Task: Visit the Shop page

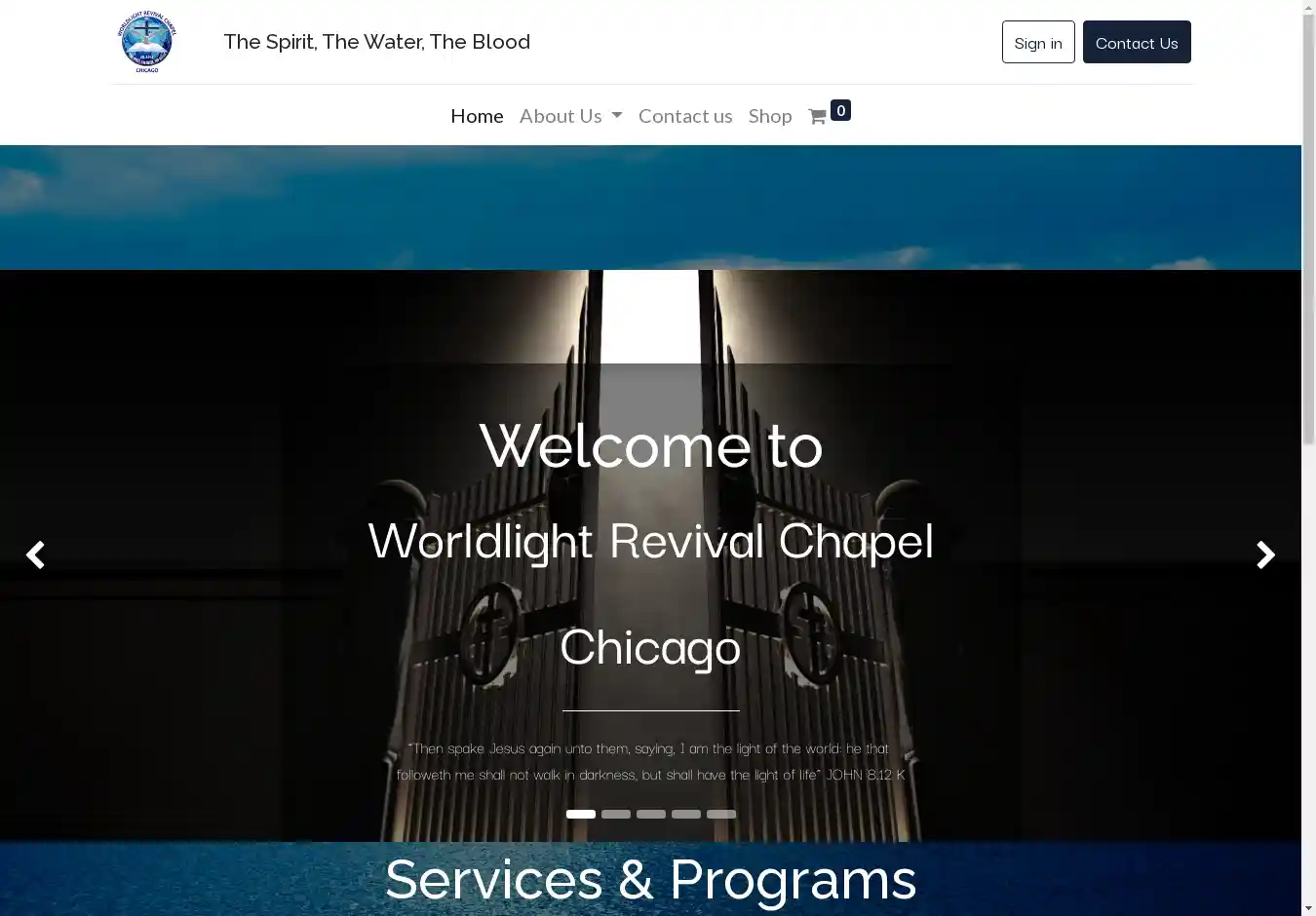Action: click(769, 116)
